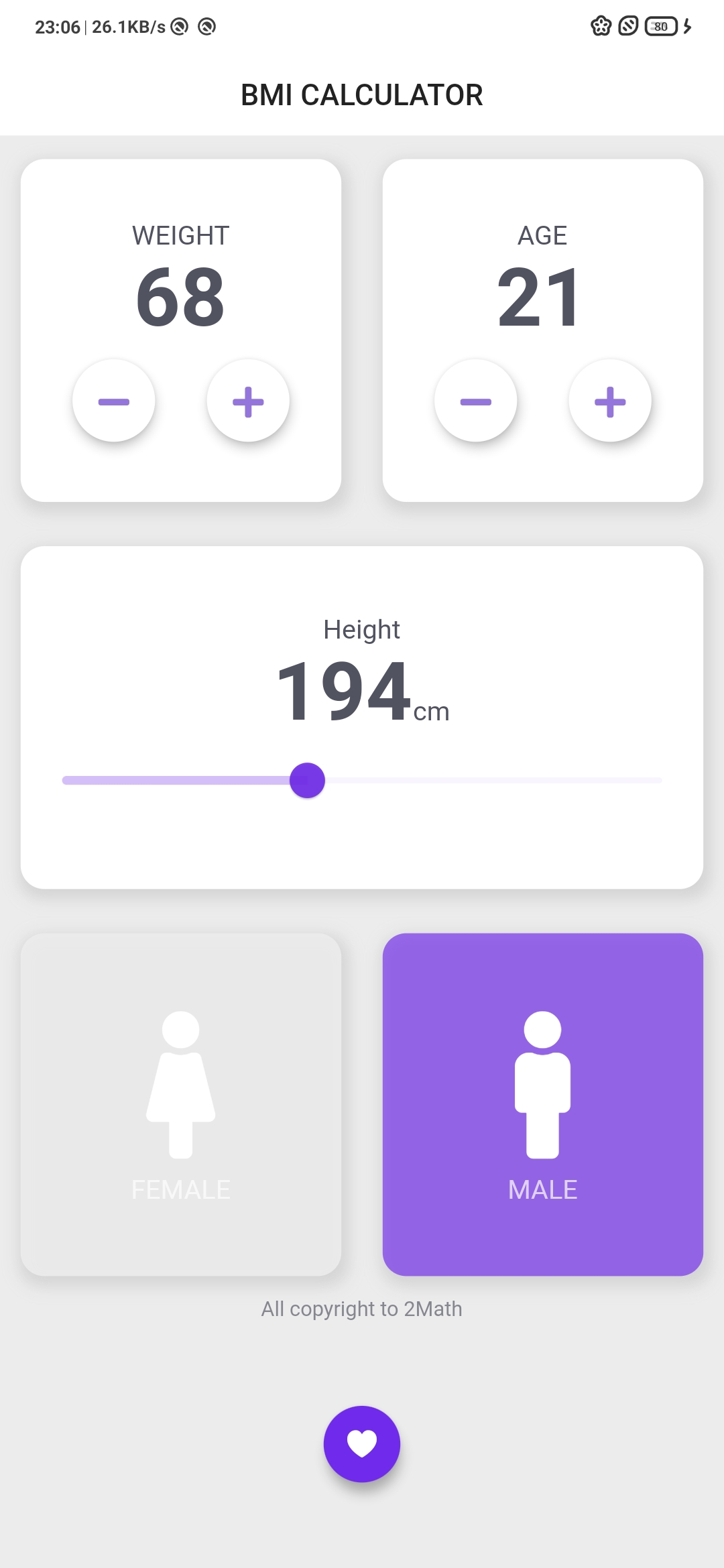Tap the copyright text for 2Math
724x1568 pixels.
[x=362, y=1308]
